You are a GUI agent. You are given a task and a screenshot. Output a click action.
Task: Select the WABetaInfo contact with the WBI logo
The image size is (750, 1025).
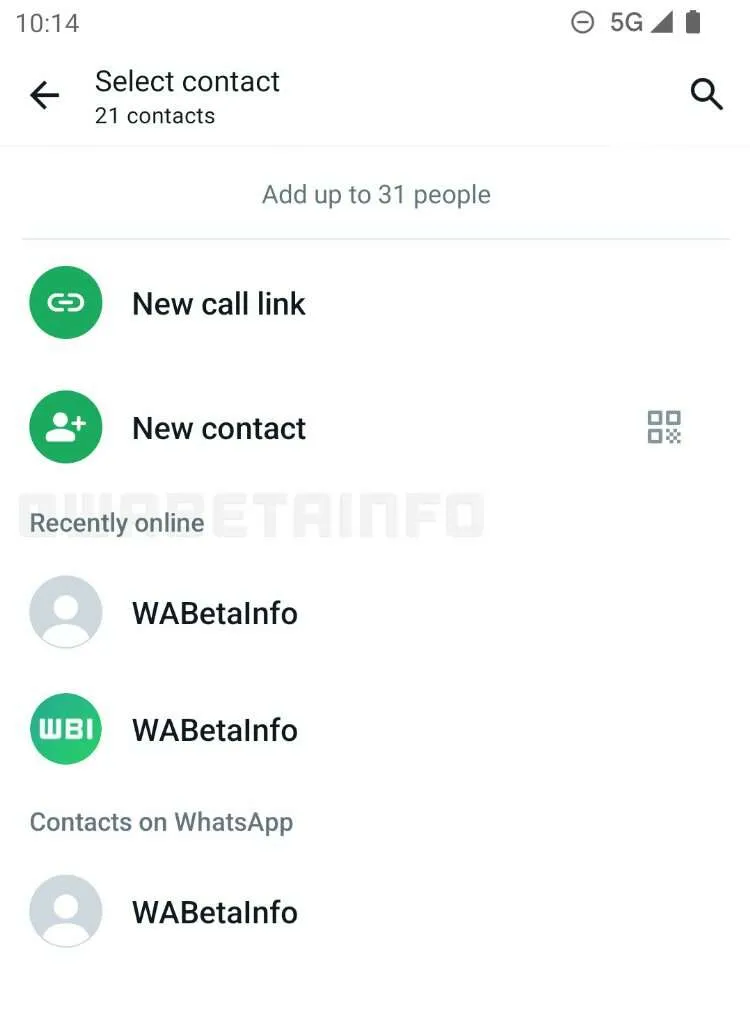click(x=214, y=730)
